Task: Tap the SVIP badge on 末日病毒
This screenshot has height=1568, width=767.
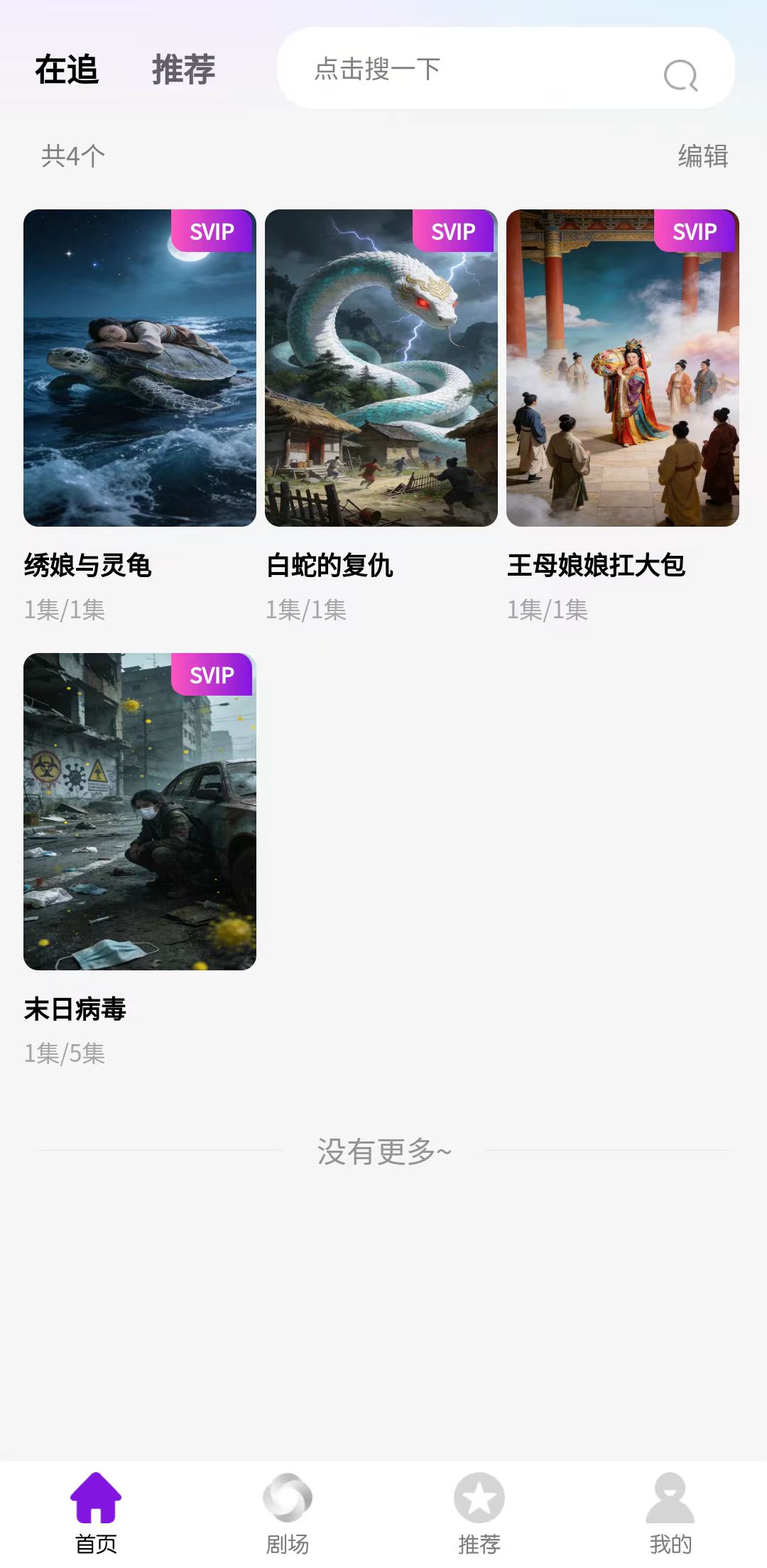Action: (212, 676)
